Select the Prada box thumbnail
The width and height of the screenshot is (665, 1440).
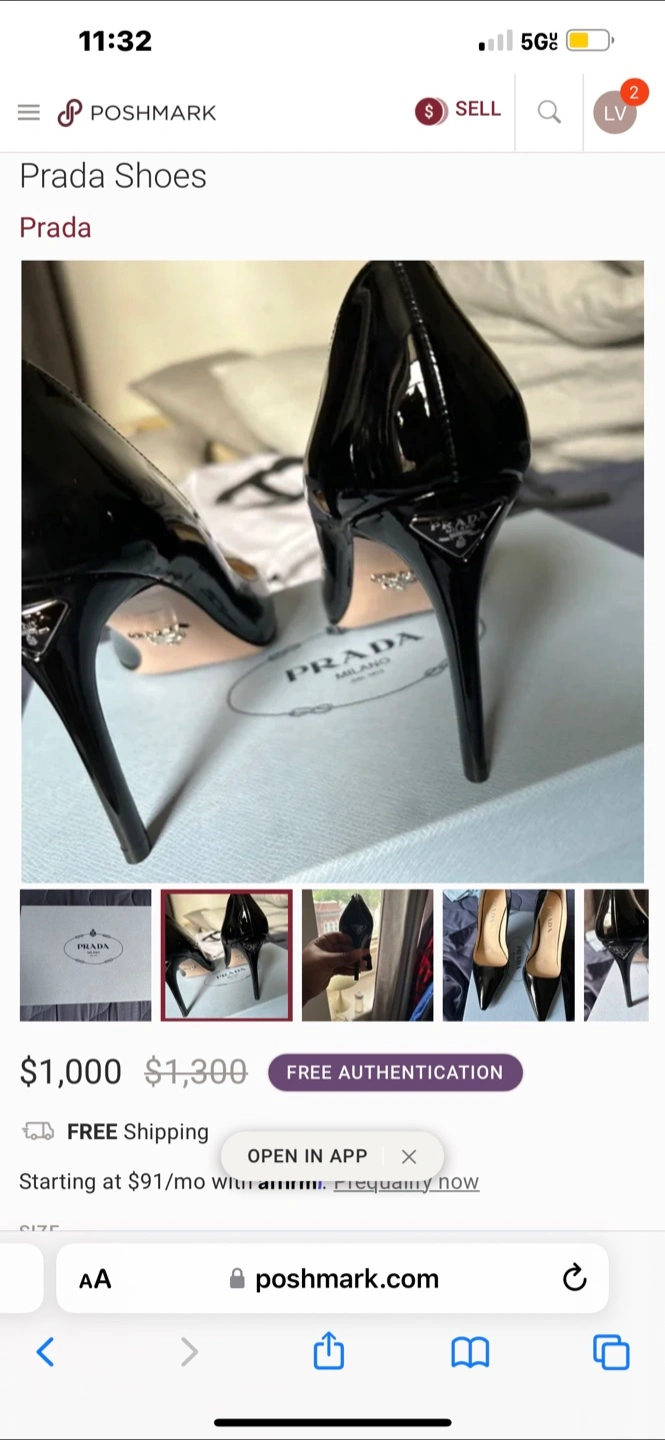(x=86, y=955)
